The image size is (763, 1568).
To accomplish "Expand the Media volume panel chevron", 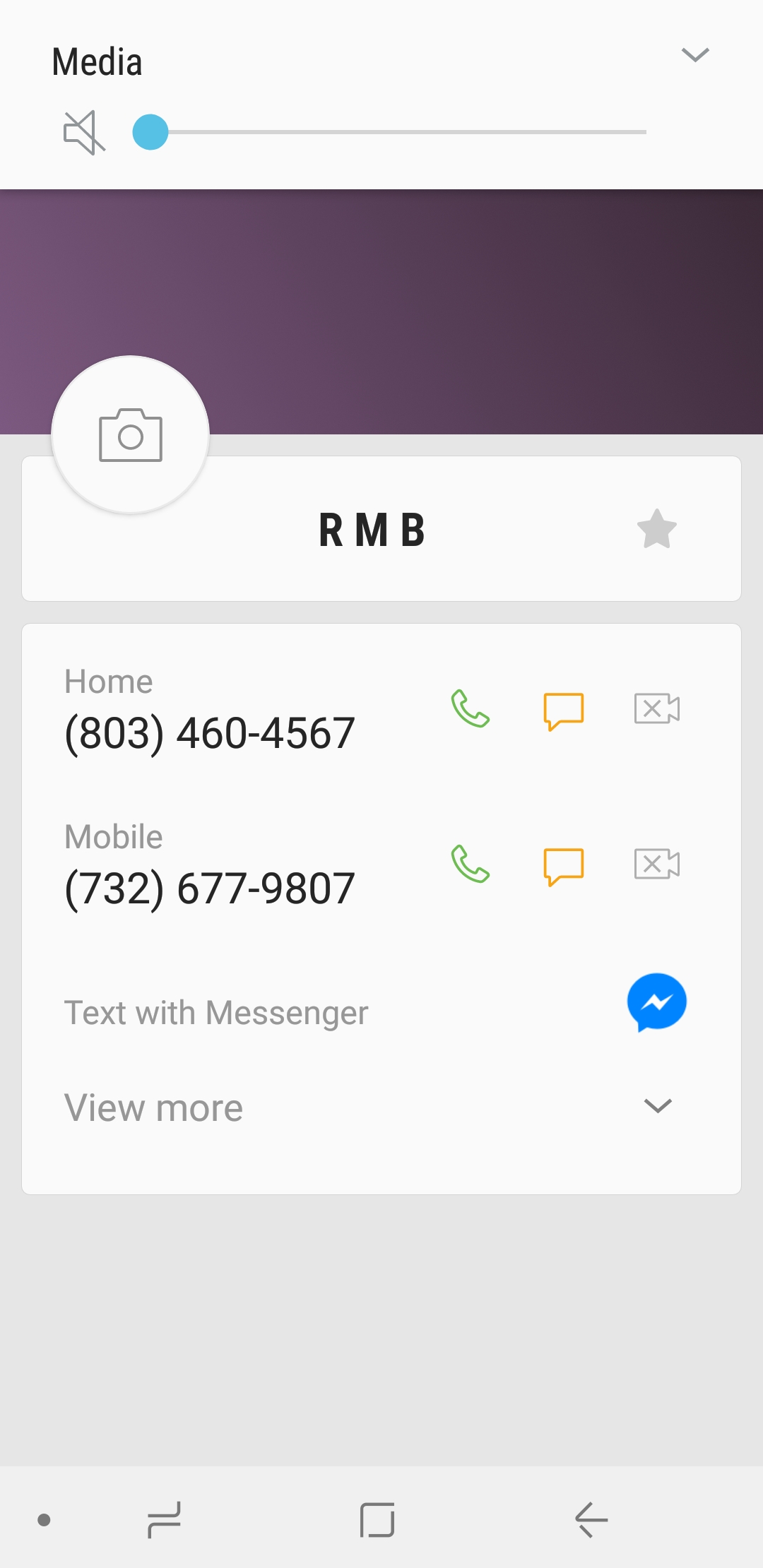I will (695, 55).
